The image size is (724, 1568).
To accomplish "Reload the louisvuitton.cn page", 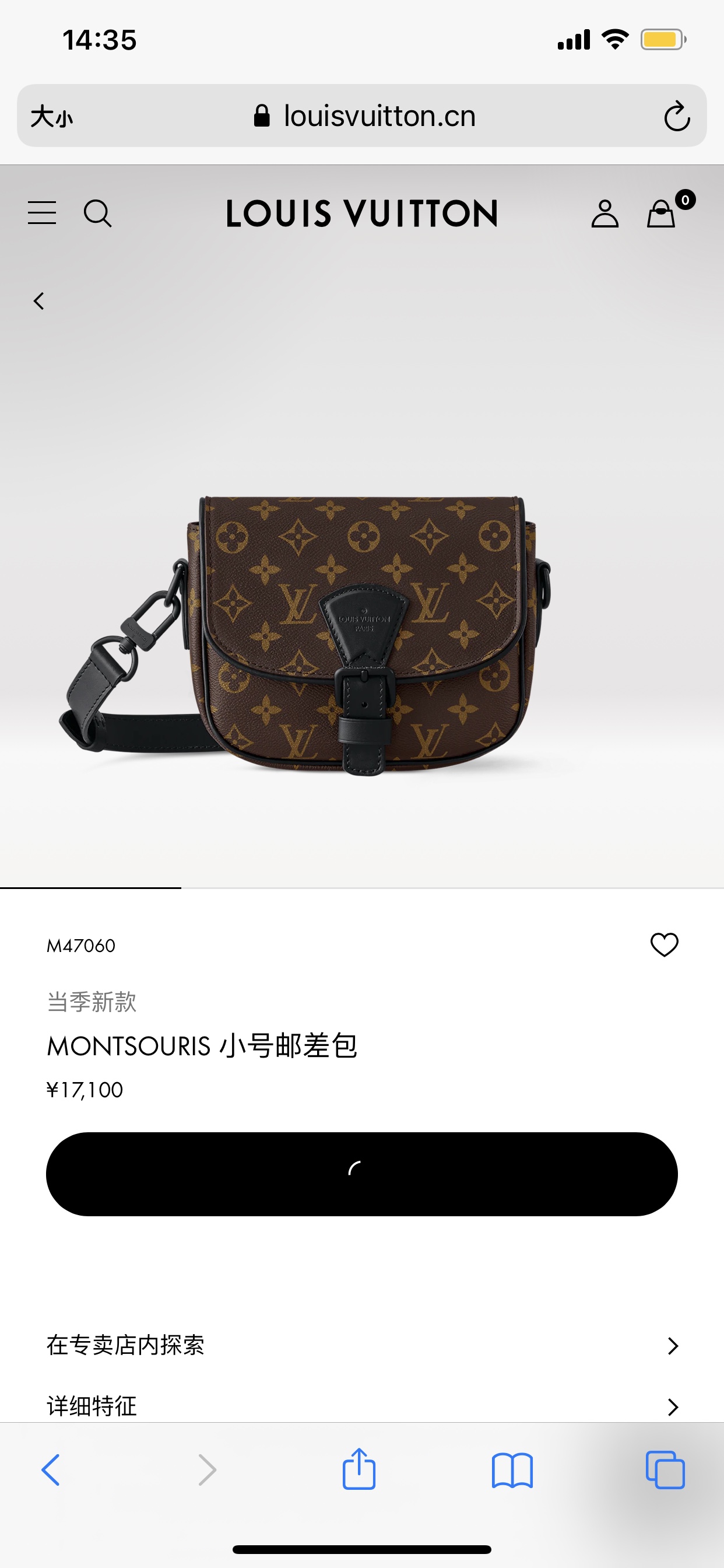I will (x=677, y=116).
